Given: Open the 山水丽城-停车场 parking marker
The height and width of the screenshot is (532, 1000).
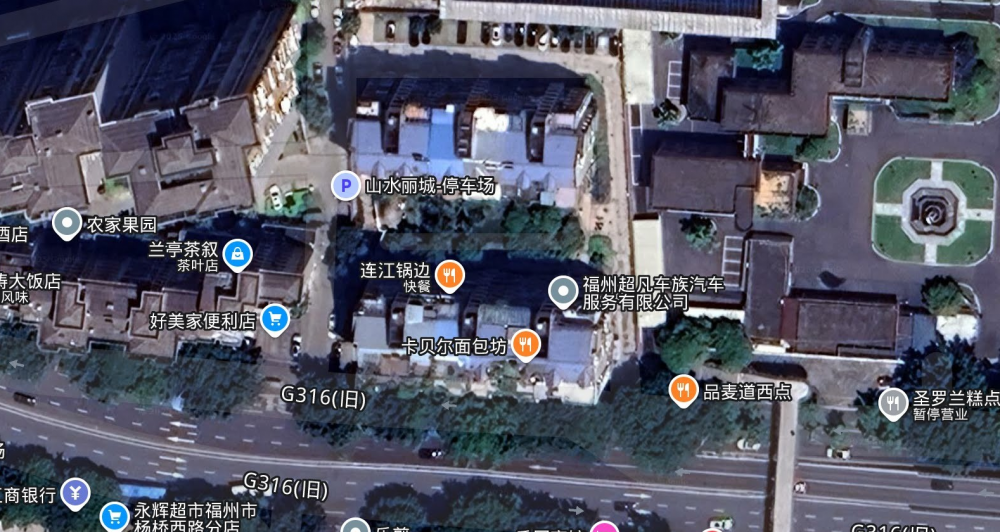Looking at the screenshot, I should pyautogui.click(x=346, y=185).
